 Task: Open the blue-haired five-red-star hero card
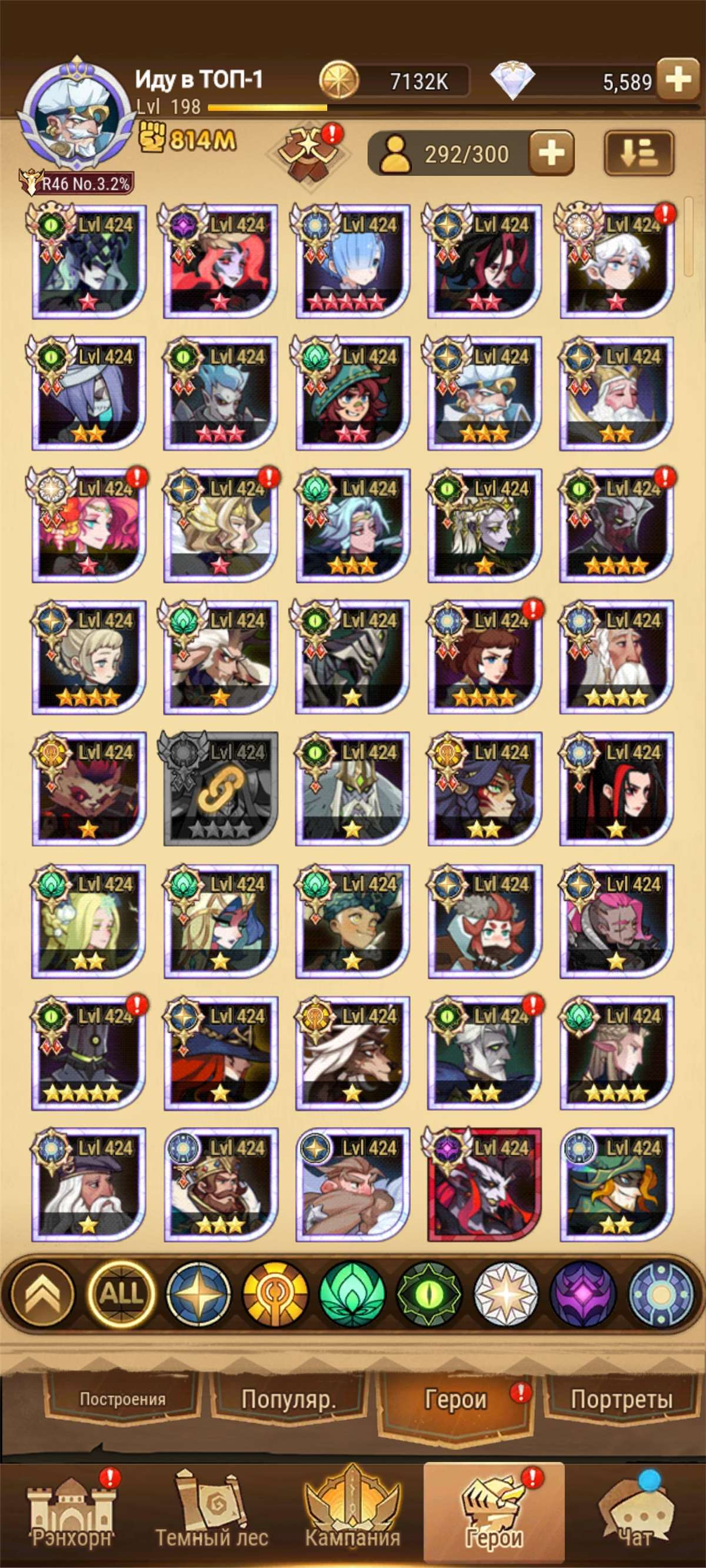(352, 262)
